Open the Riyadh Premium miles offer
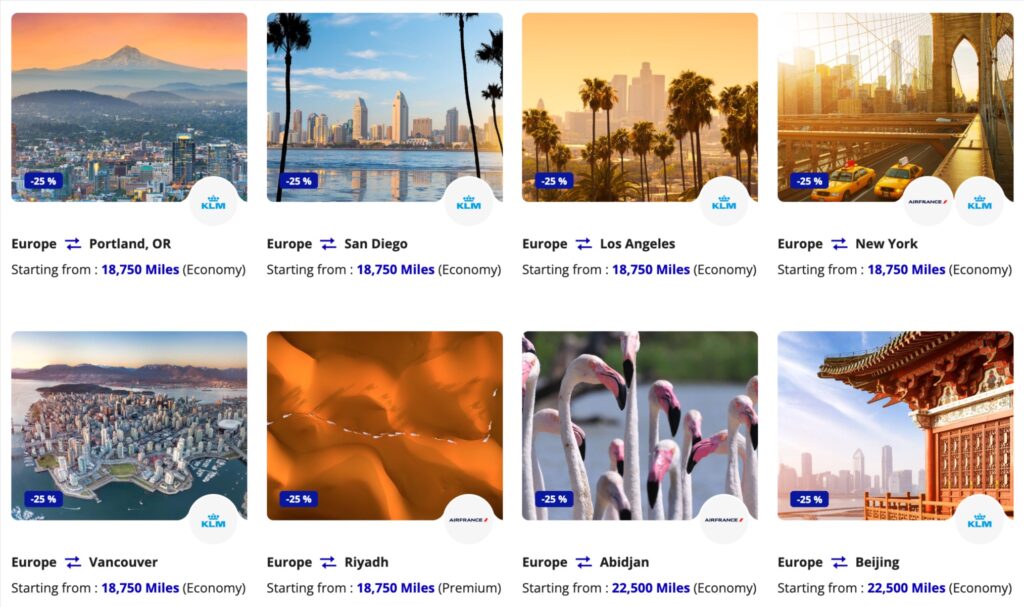This screenshot has width=1024, height=607. 384,425
